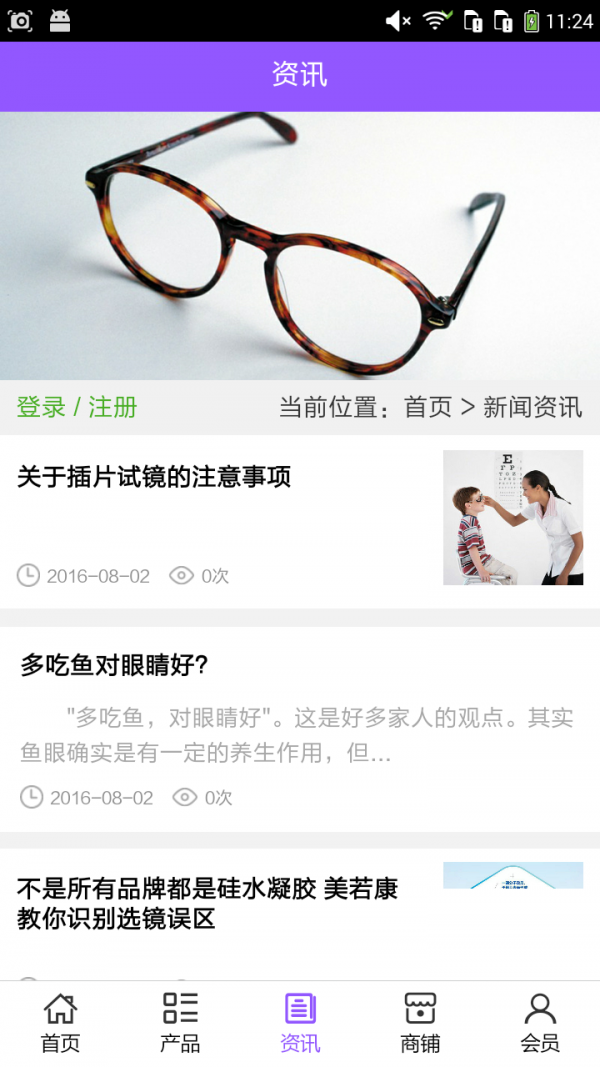Open the 会员 tab

click(x=540, y=1023)
